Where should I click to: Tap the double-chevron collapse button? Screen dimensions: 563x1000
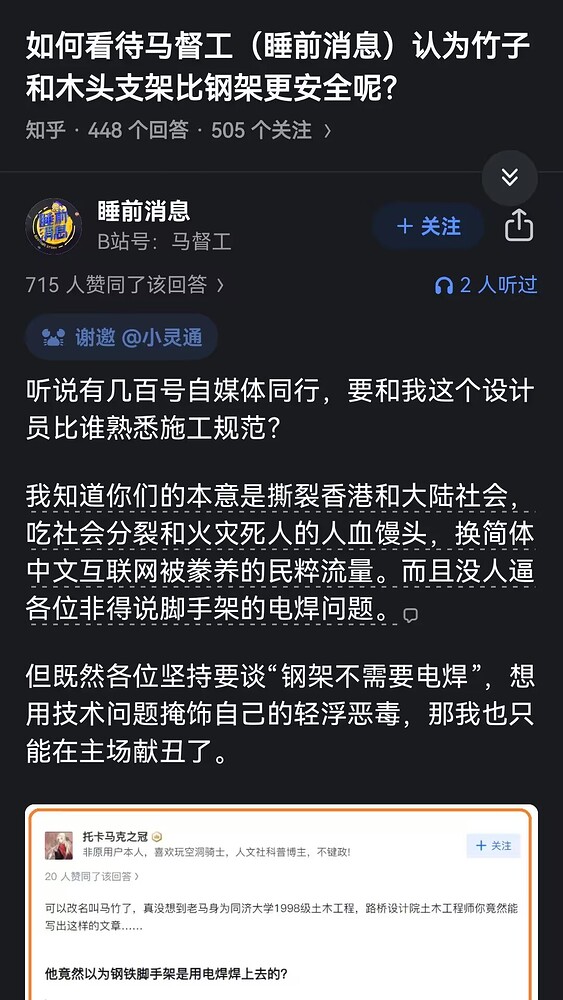(x=509, y=178)
